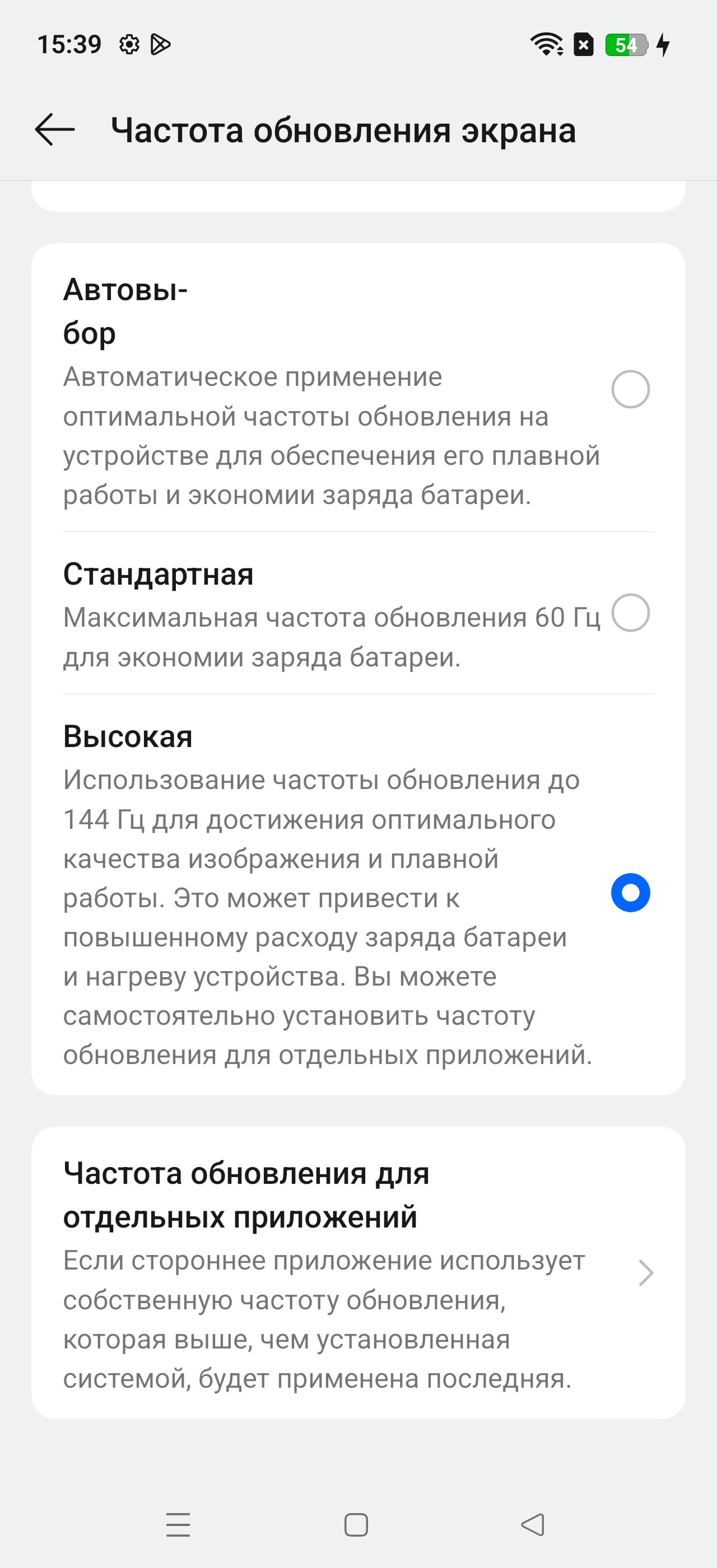This screenshot has height=1568, width=717.
Task: Go back from the screen refresh rate settings
Action: pyautogui.click(x=55, y=130)
